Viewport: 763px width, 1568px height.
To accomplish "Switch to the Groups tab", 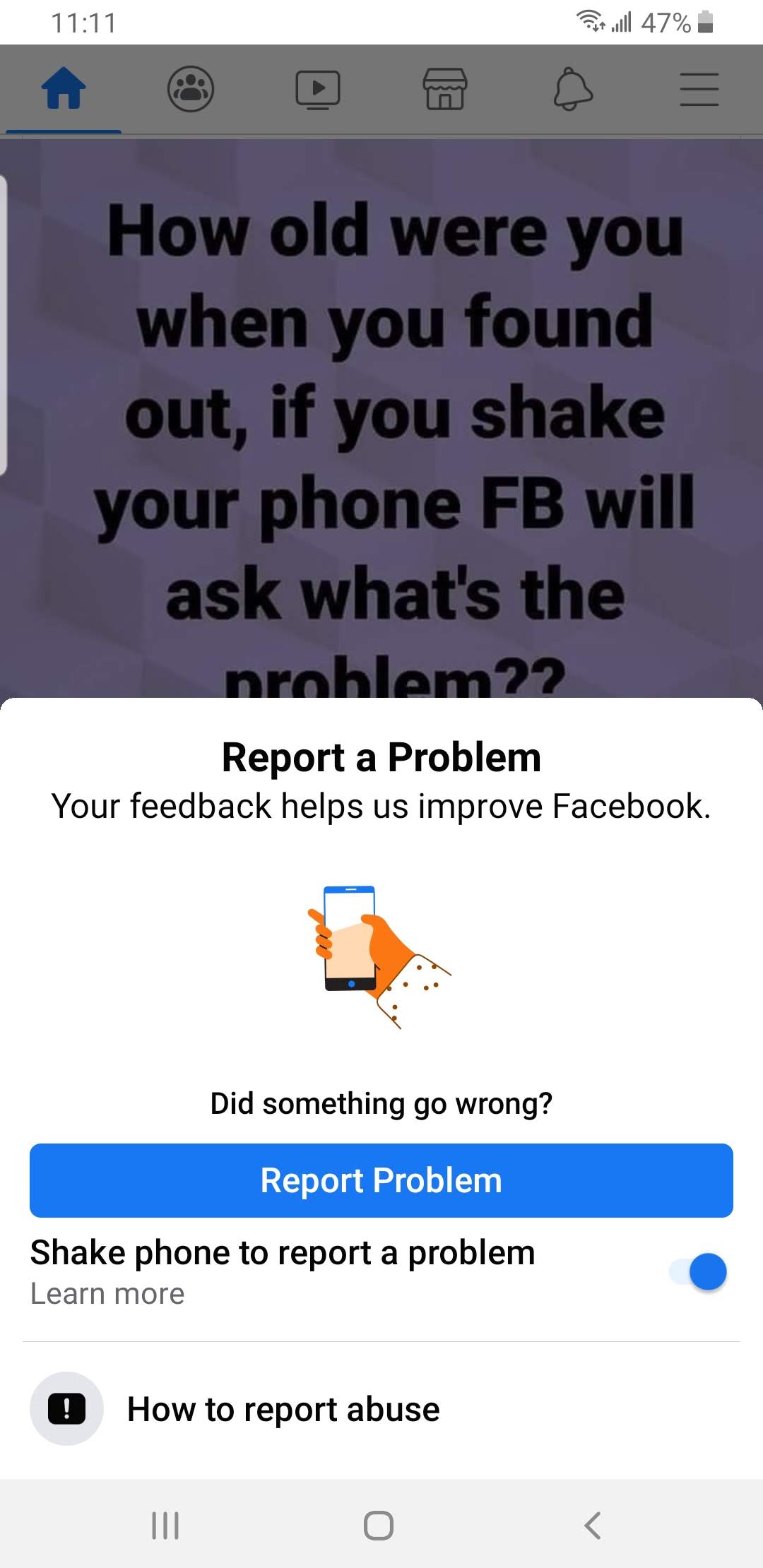I will pos(190,89).
